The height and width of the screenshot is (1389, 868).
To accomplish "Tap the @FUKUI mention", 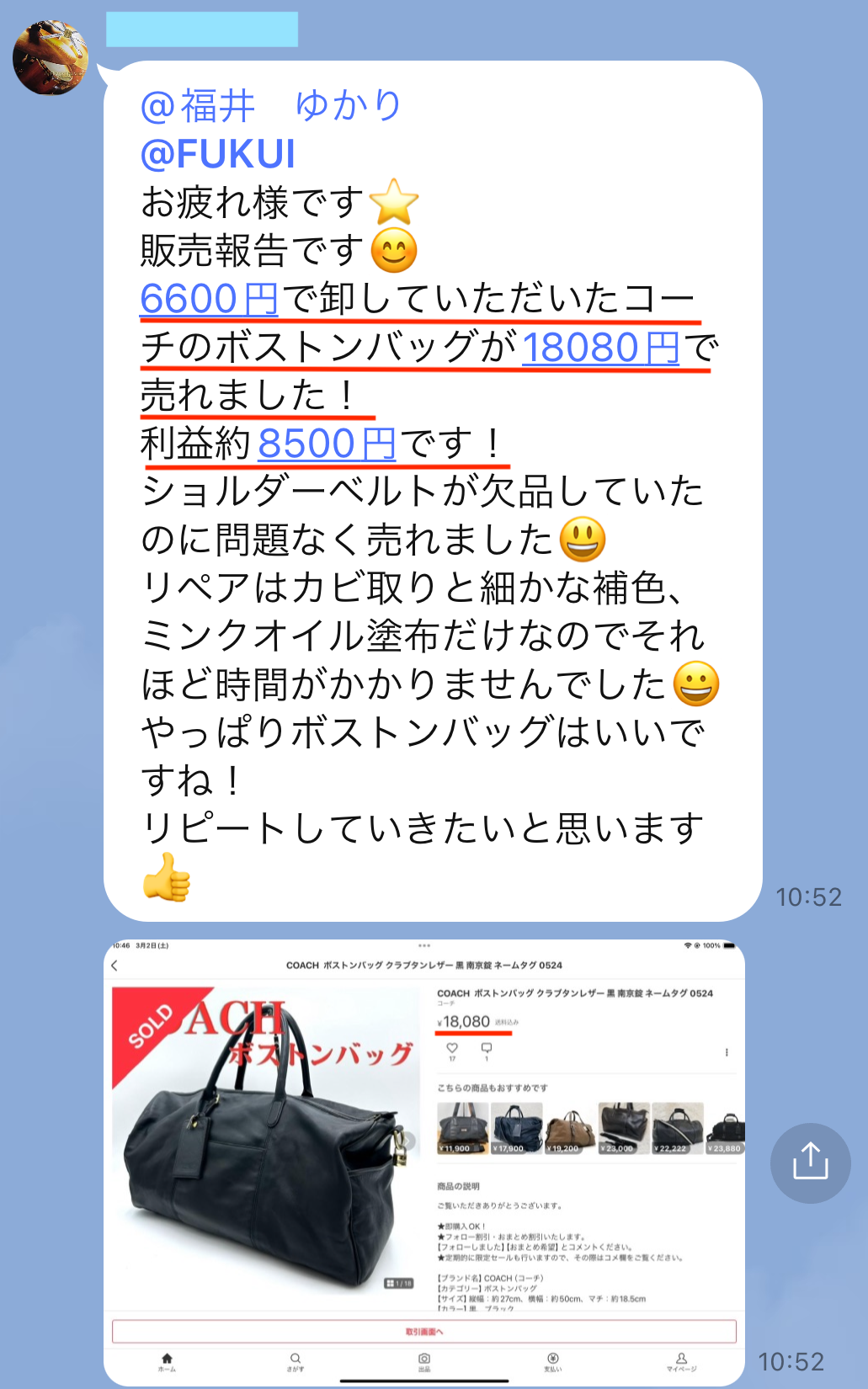I will 218,154.
